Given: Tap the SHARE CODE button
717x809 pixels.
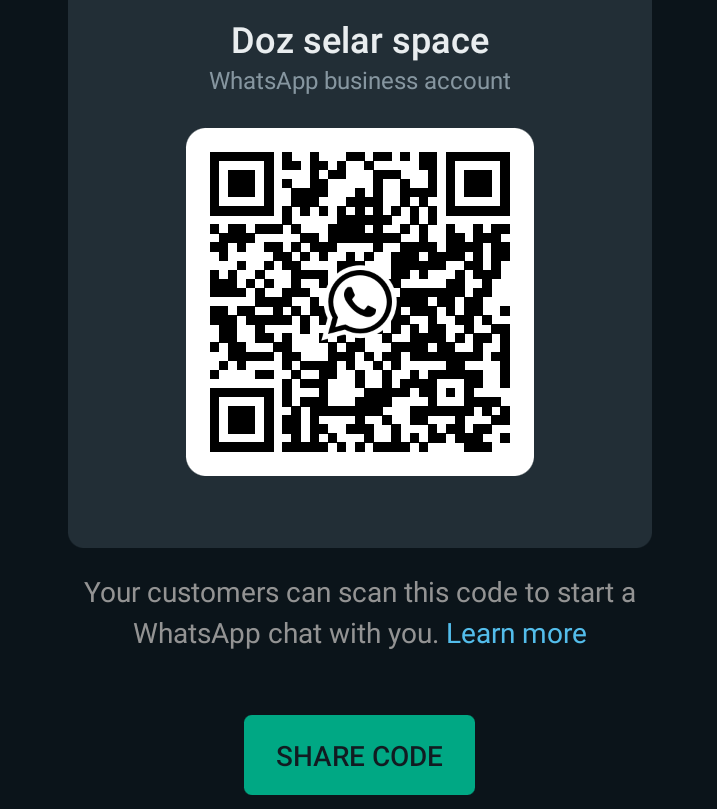Looking at the screenshot, I should coord(359,755).
